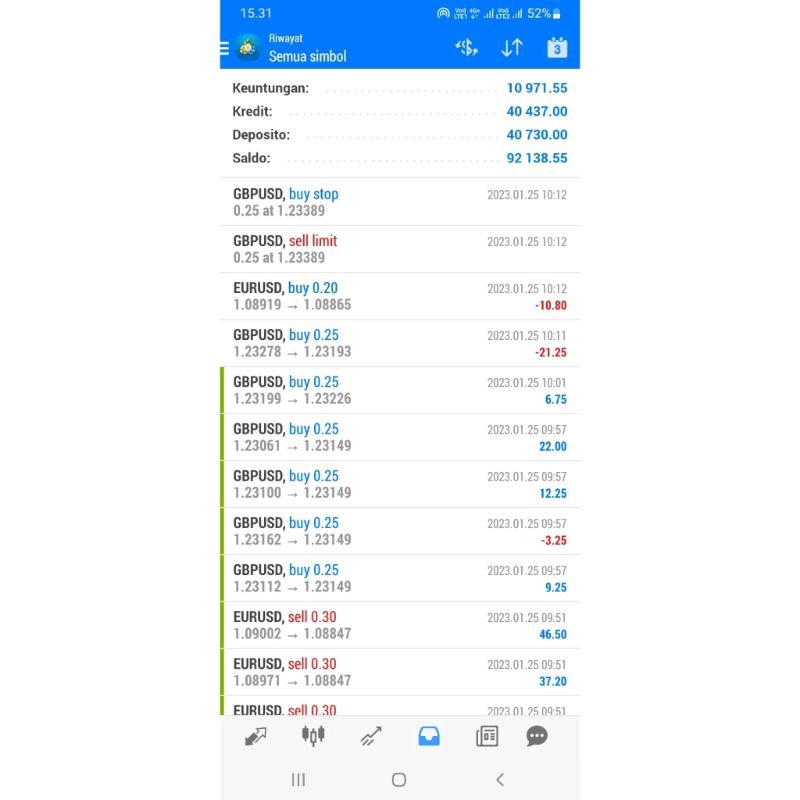Go back using system back button
The image size is (800, 800).
pos(500,780)
